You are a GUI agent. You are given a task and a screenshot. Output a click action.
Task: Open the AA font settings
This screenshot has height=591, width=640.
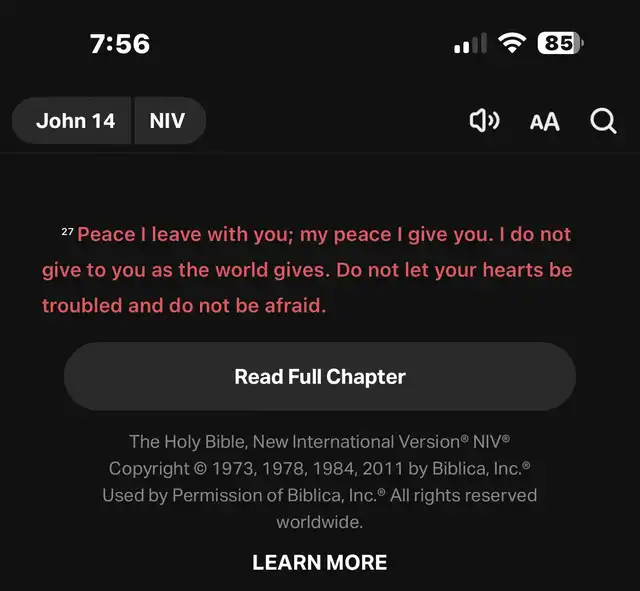pyautogui.click(x=544, y=122)
